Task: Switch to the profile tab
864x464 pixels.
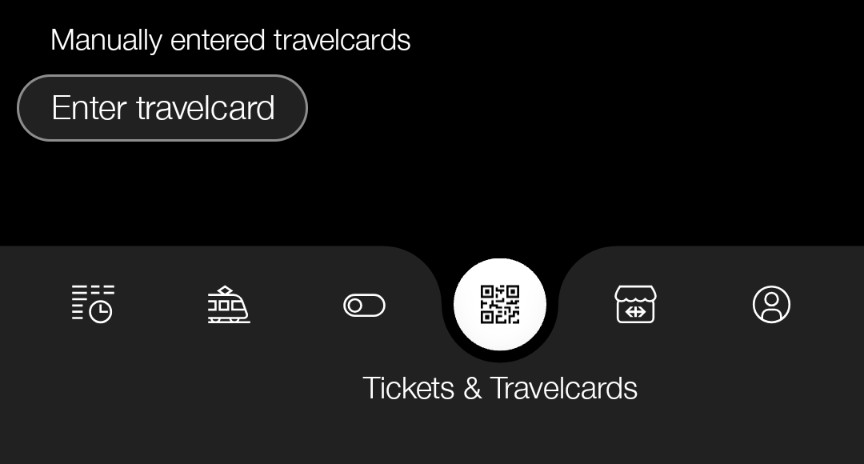Action: 771,304
